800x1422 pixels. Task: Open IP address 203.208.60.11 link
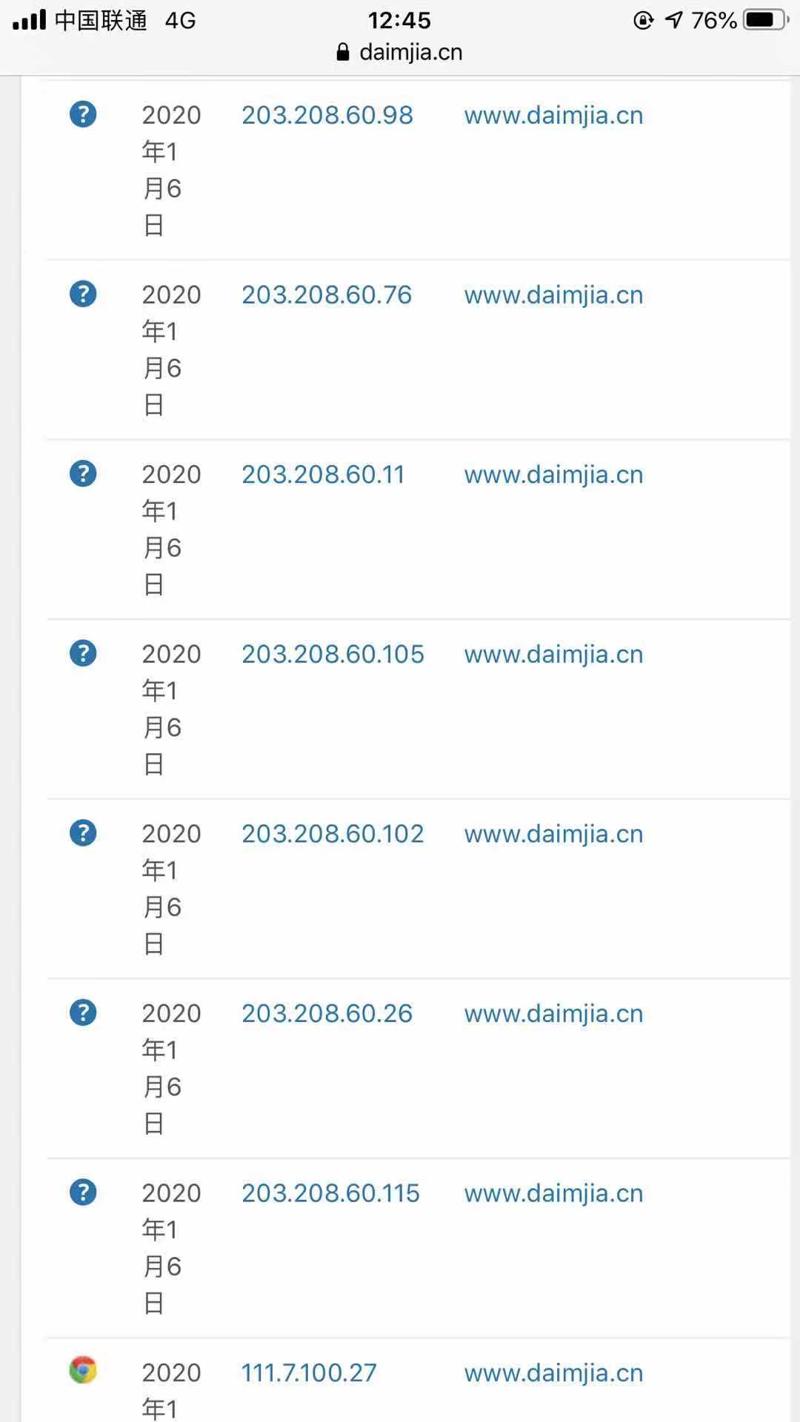tap(323, 474)
